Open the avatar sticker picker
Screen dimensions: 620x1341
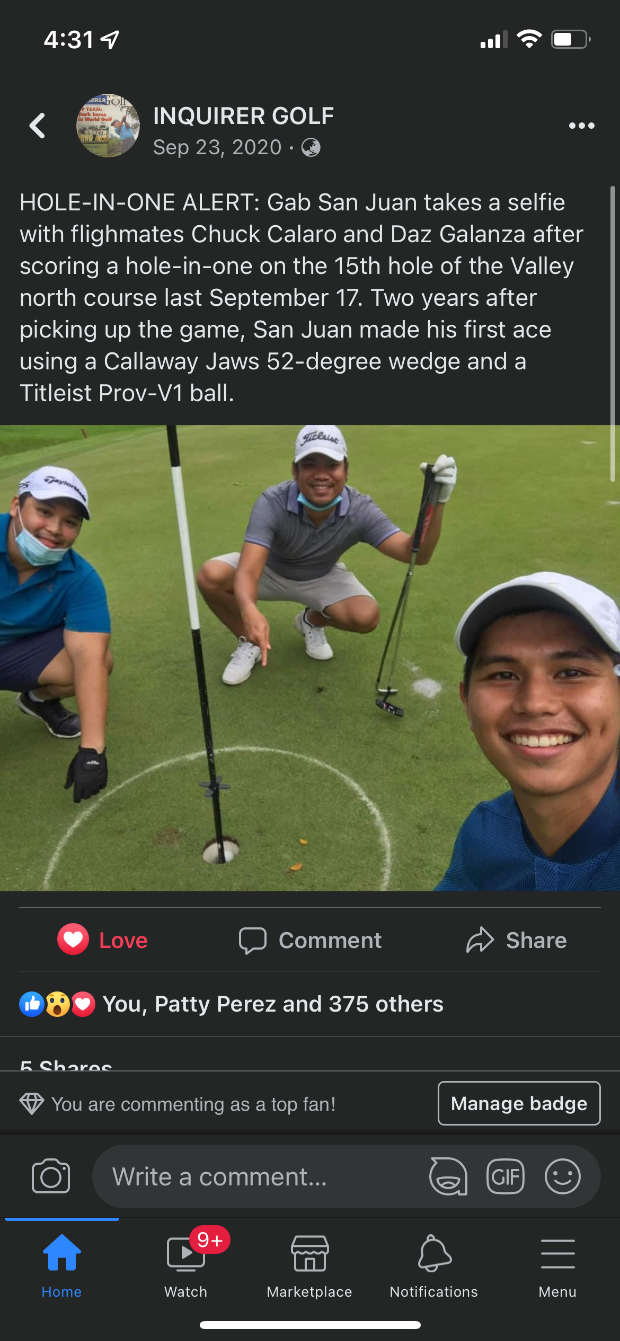coord(448,1176)
